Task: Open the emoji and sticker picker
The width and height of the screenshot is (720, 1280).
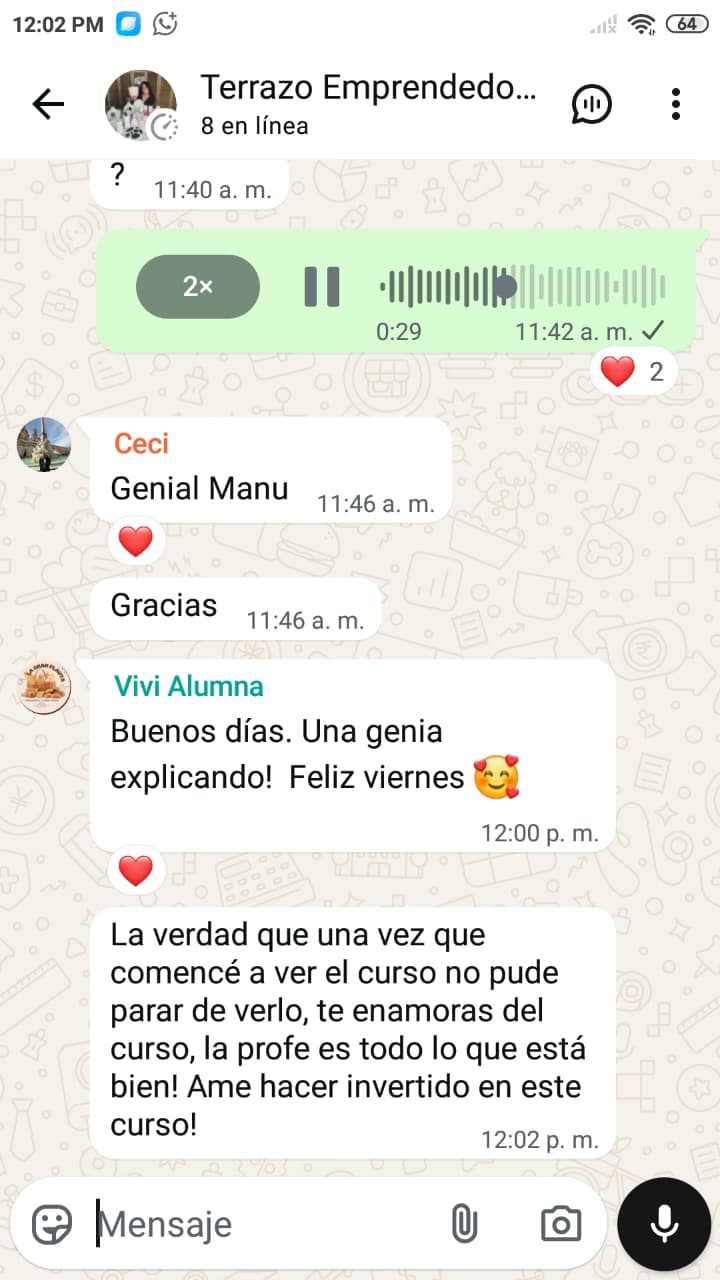Action: (x=52, y=1223)
